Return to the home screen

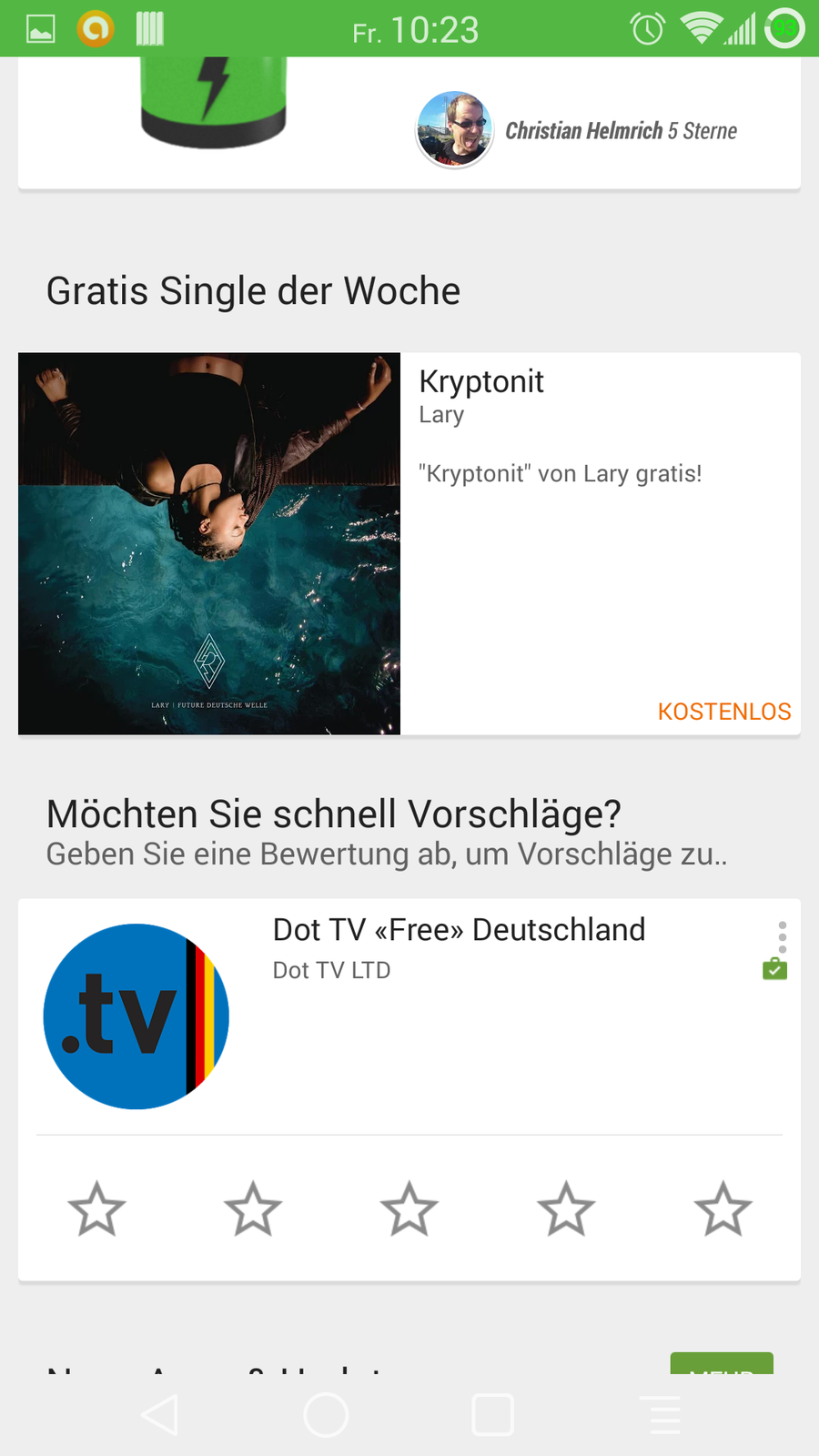[x=326, y=1415]
